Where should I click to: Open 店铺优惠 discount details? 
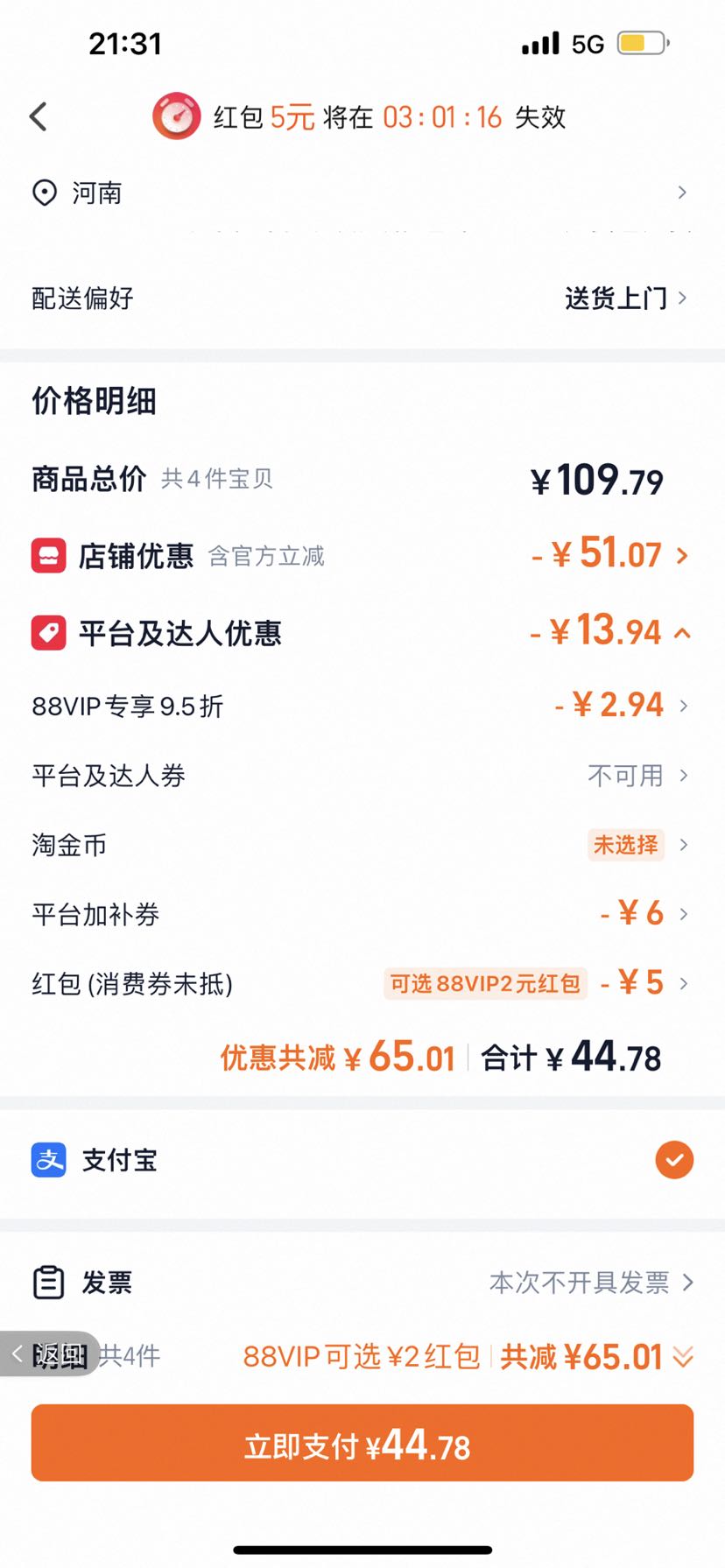tap(362, 556)
